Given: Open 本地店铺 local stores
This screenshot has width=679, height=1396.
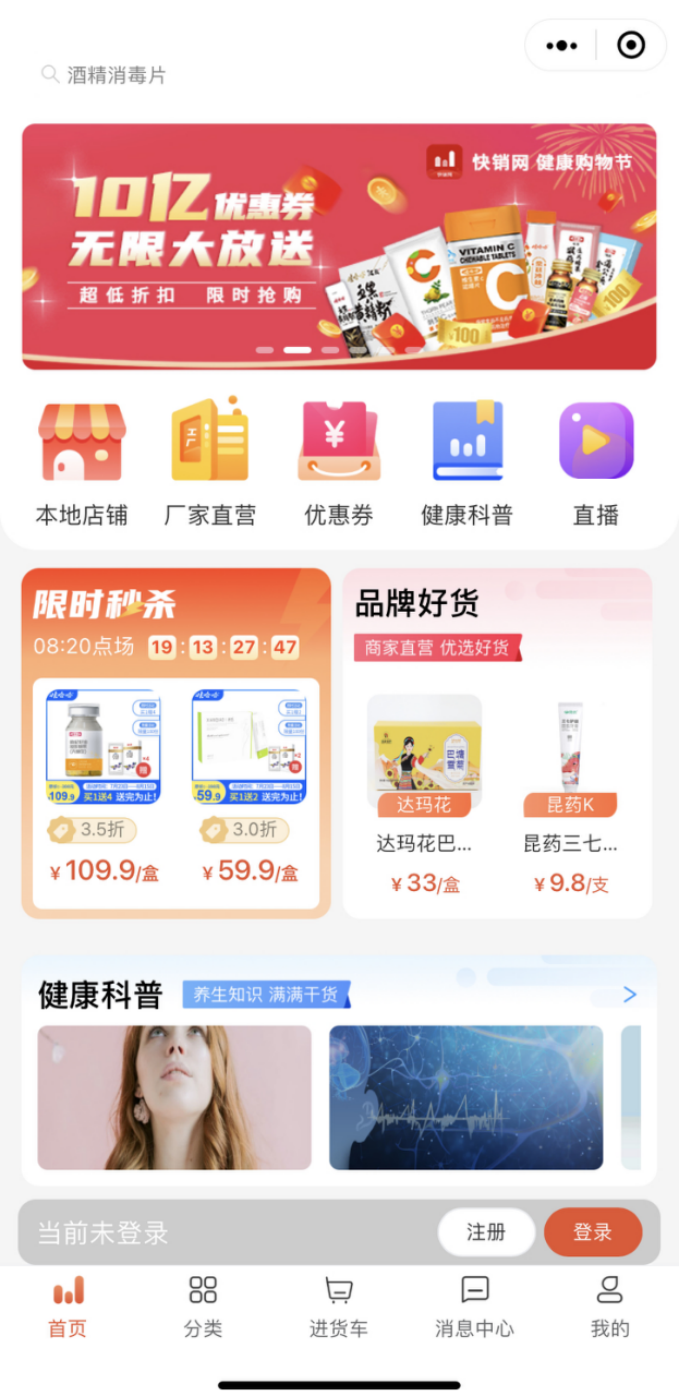Looking at the screenshot, I should [81, 462].
